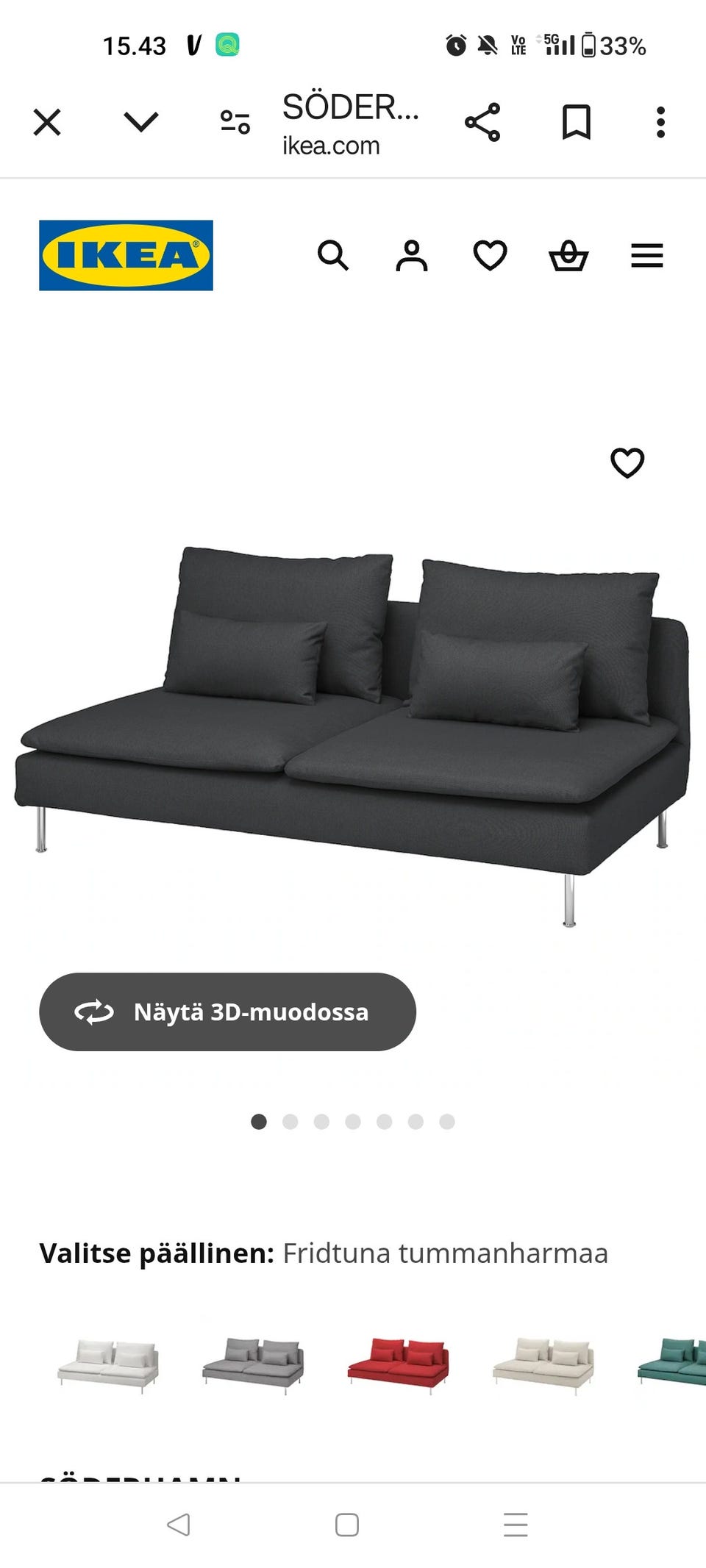The height and width of the screenshot is (1568, 706).
Task: Open the IKEA favourites list
Action: pyautogui.click(x=490, y=255)
